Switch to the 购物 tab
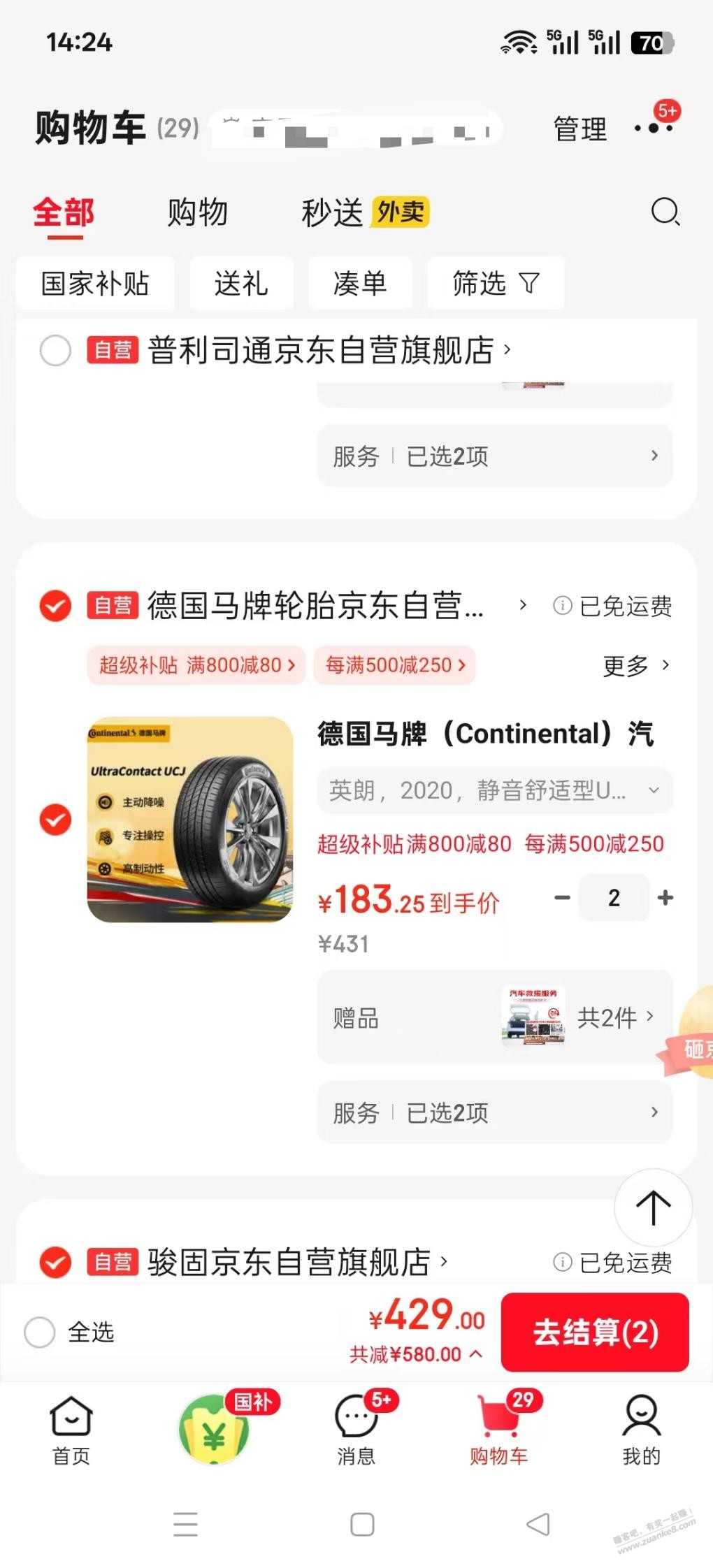Screen dimensions: 713x1568 [x=198, y=212]
